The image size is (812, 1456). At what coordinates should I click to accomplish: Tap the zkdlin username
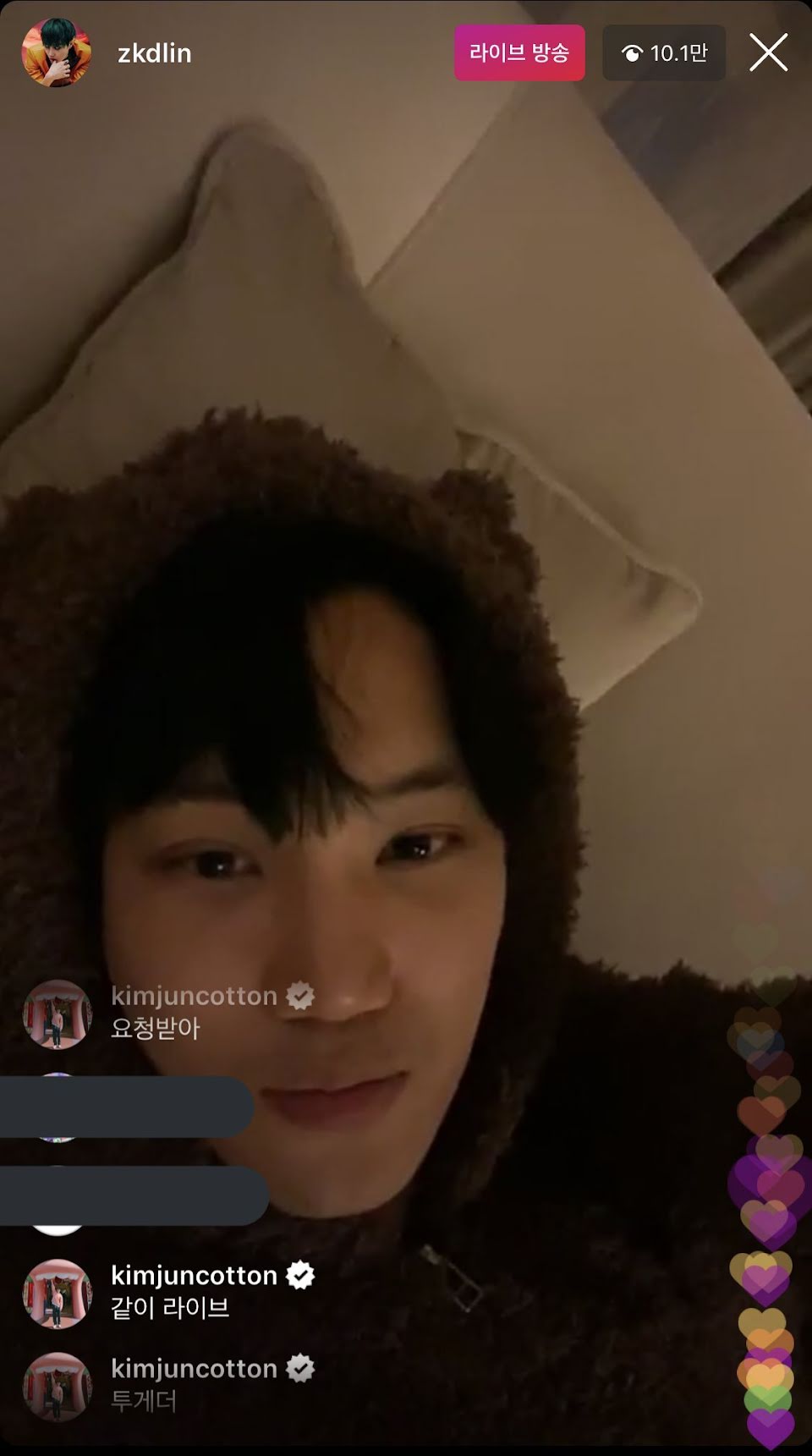(154, 53)
